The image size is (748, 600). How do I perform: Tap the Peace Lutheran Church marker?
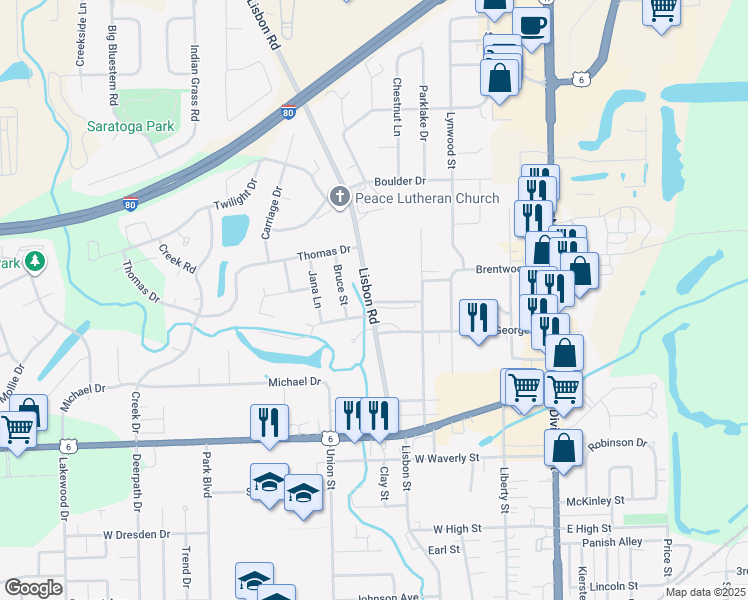tap(339, 198)
